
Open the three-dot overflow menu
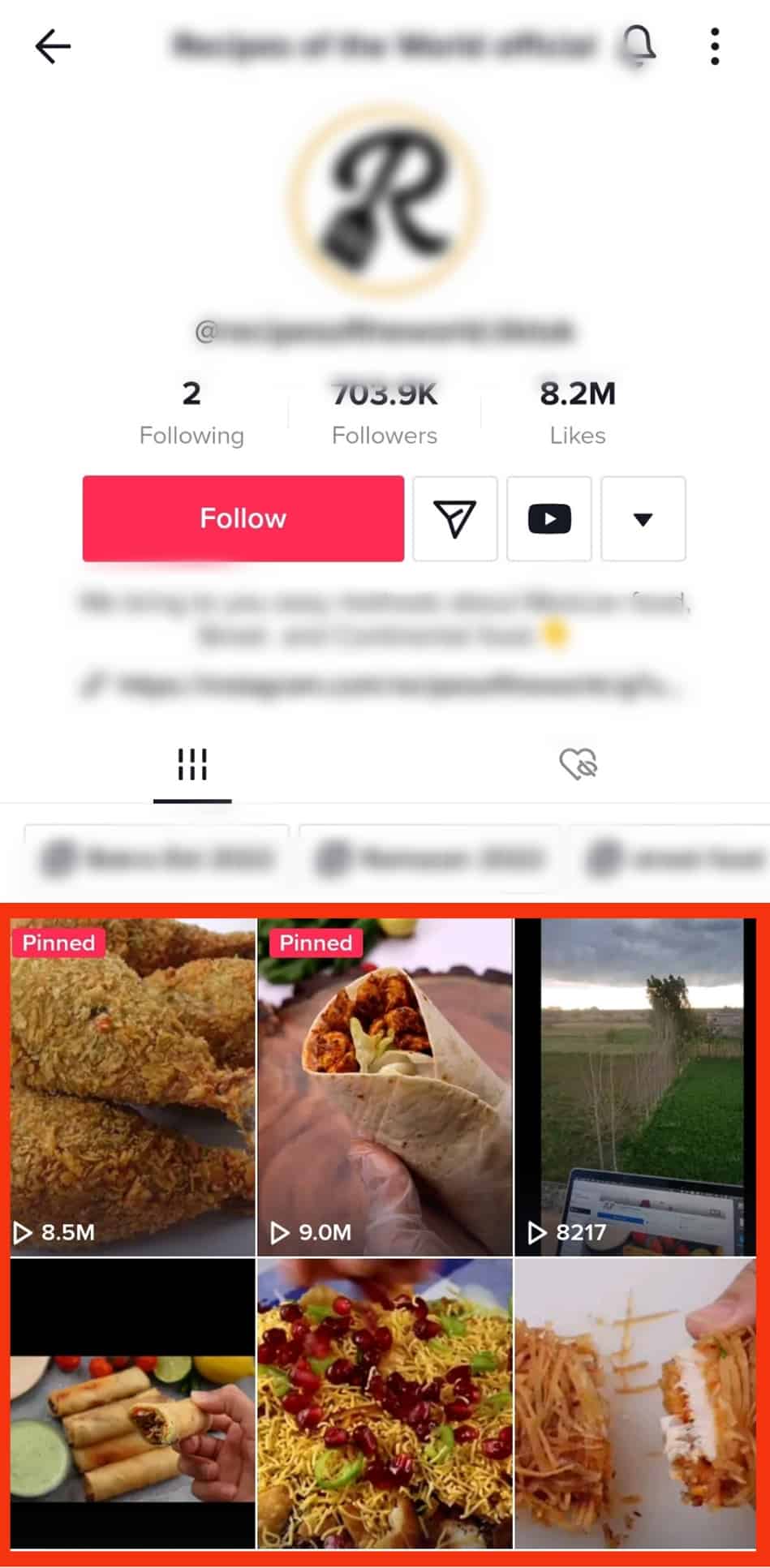[714, 46]
